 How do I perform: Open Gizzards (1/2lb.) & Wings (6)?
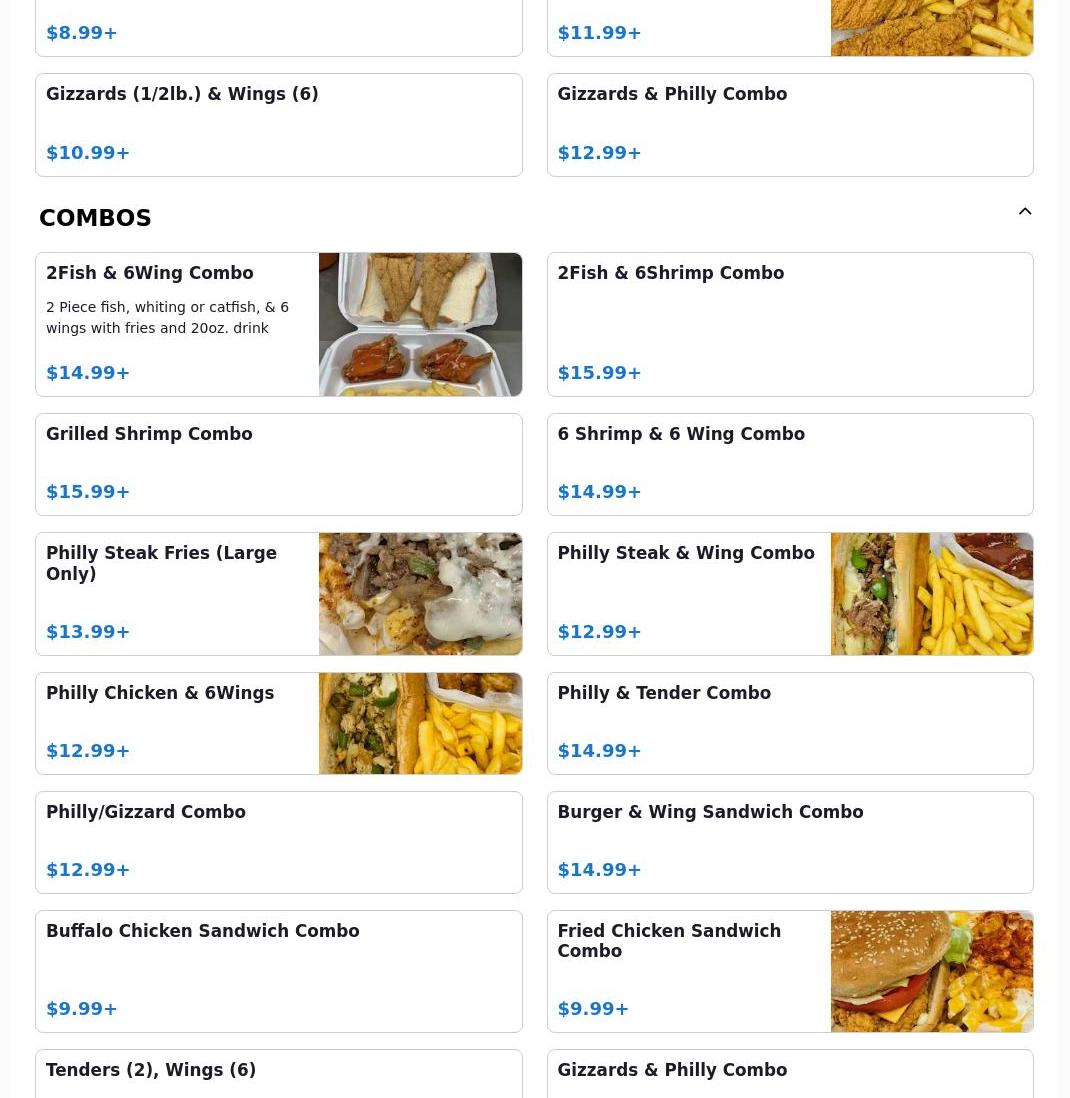(278, 125)
